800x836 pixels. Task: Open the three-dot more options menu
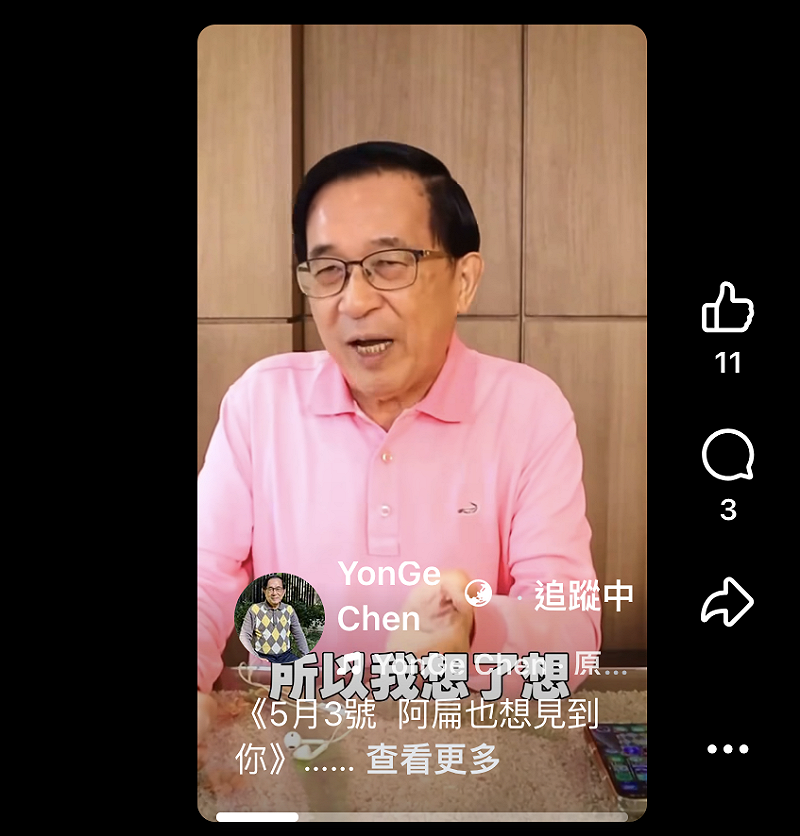point(727,748)
